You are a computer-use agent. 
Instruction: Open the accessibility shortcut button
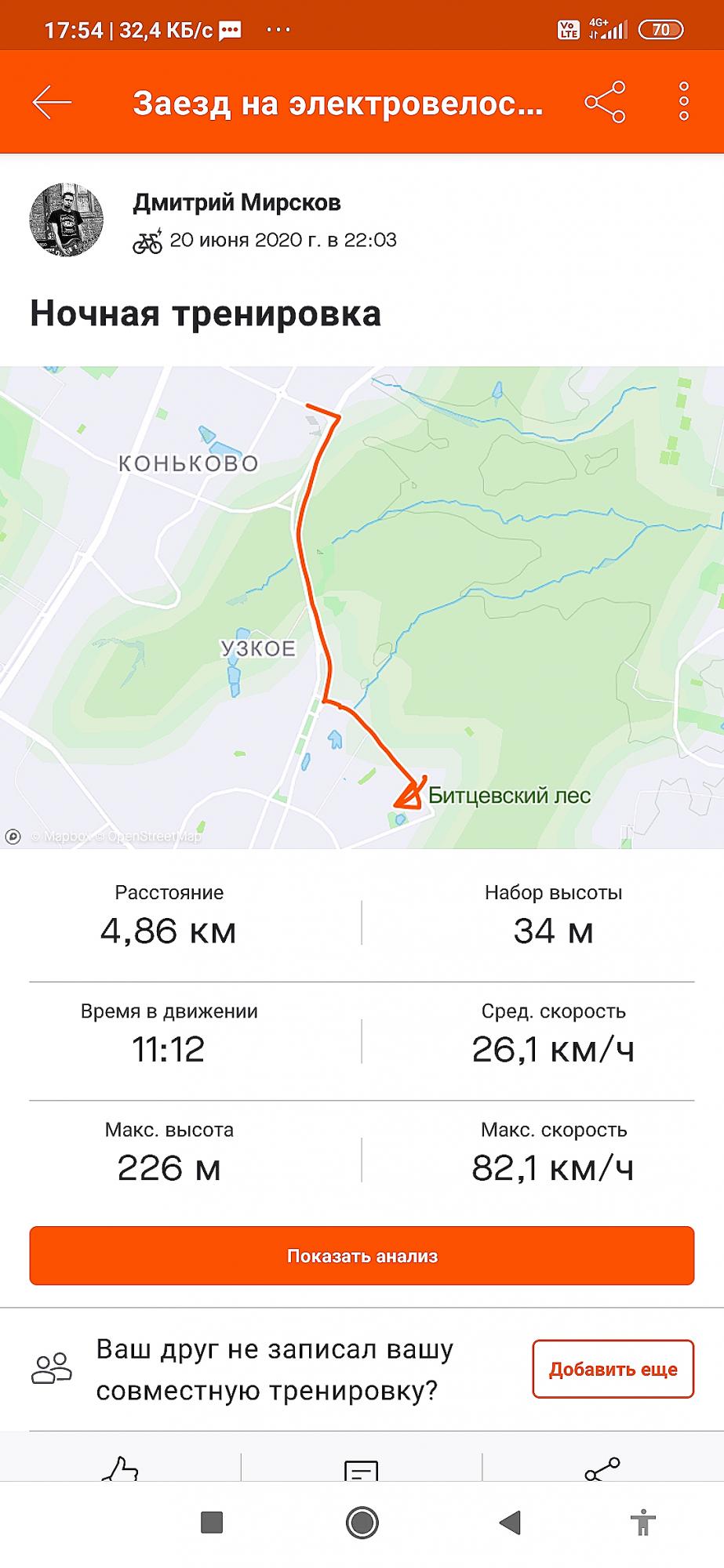click(643, 1523)
